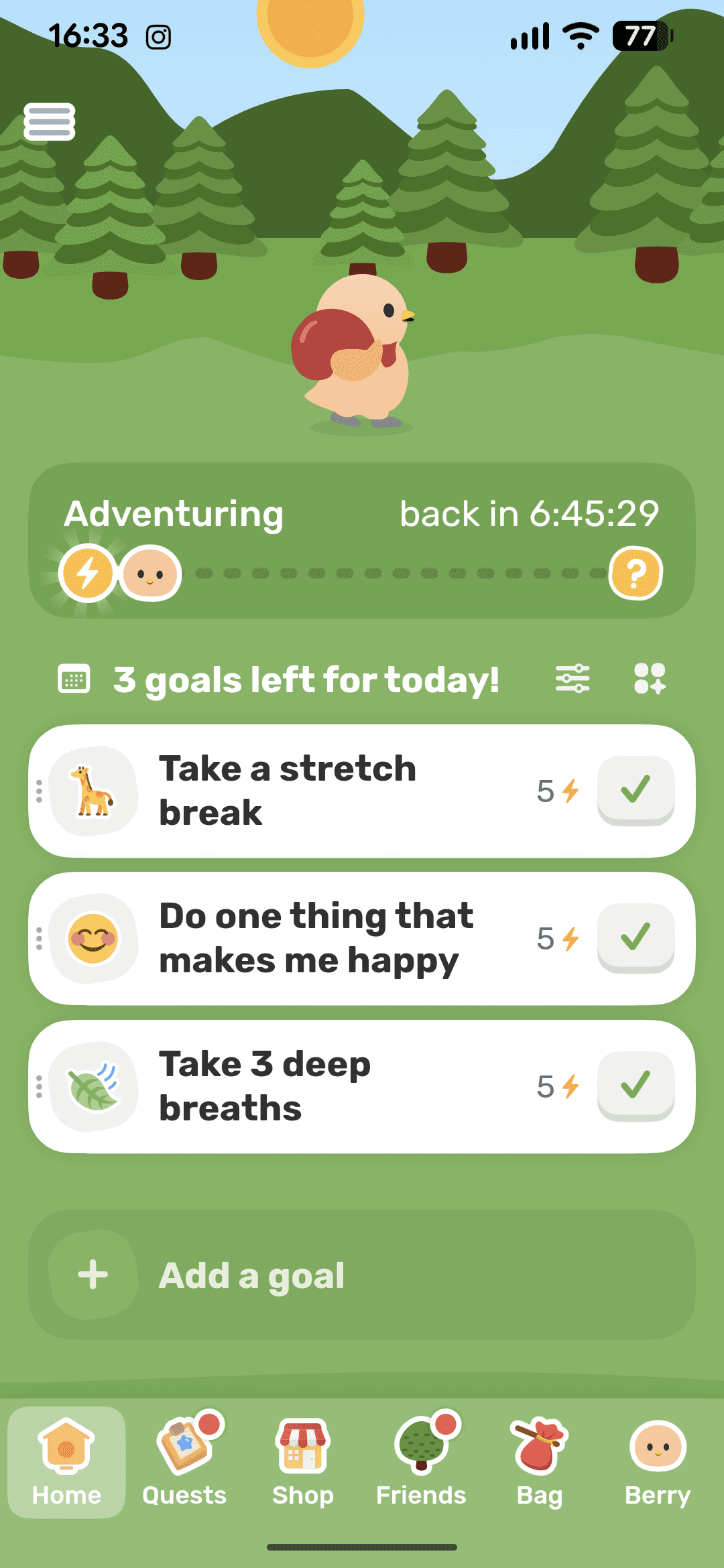Tap the add widgets icon beside filters

point(650,679)
